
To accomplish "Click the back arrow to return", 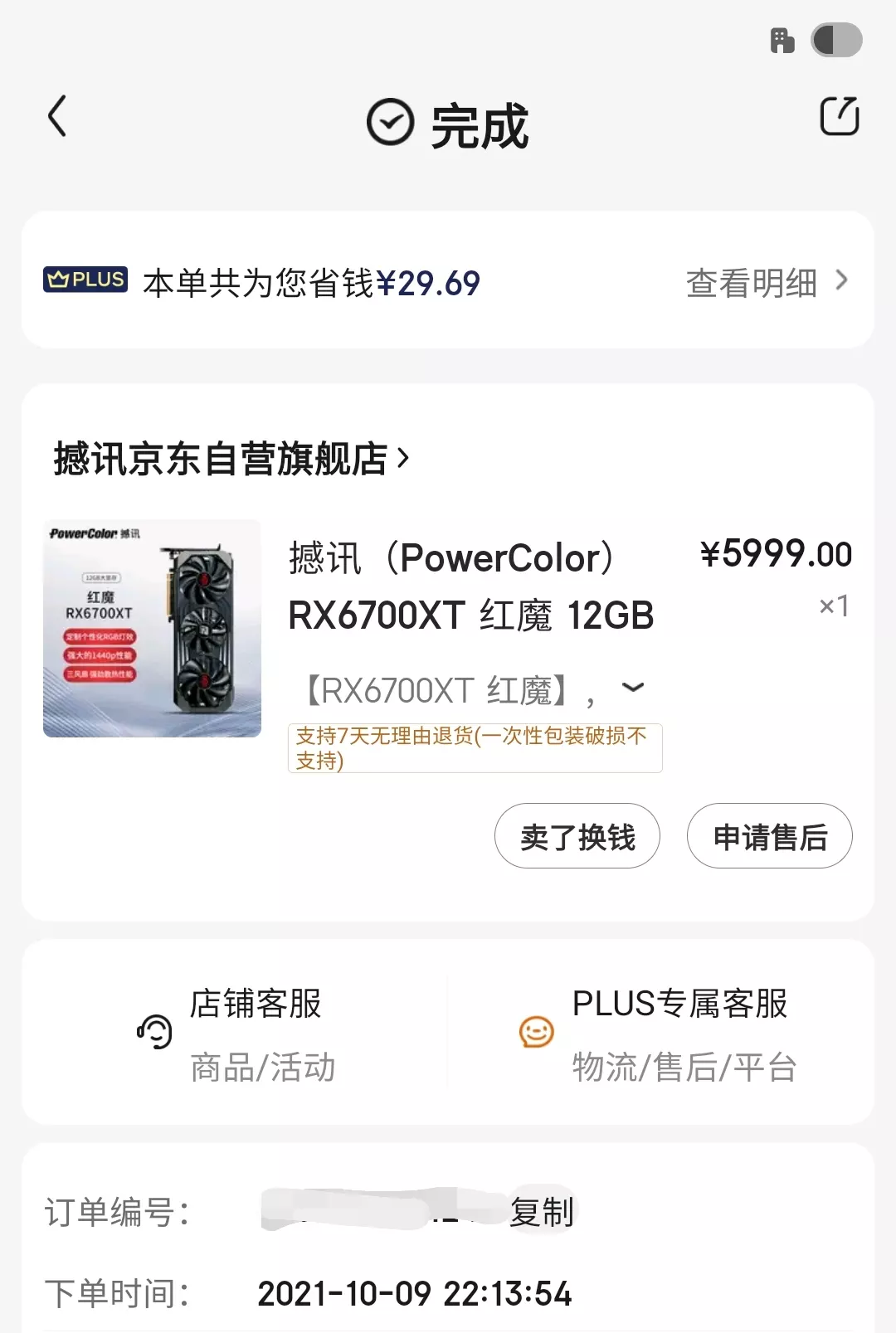I will tap(56, 117).
